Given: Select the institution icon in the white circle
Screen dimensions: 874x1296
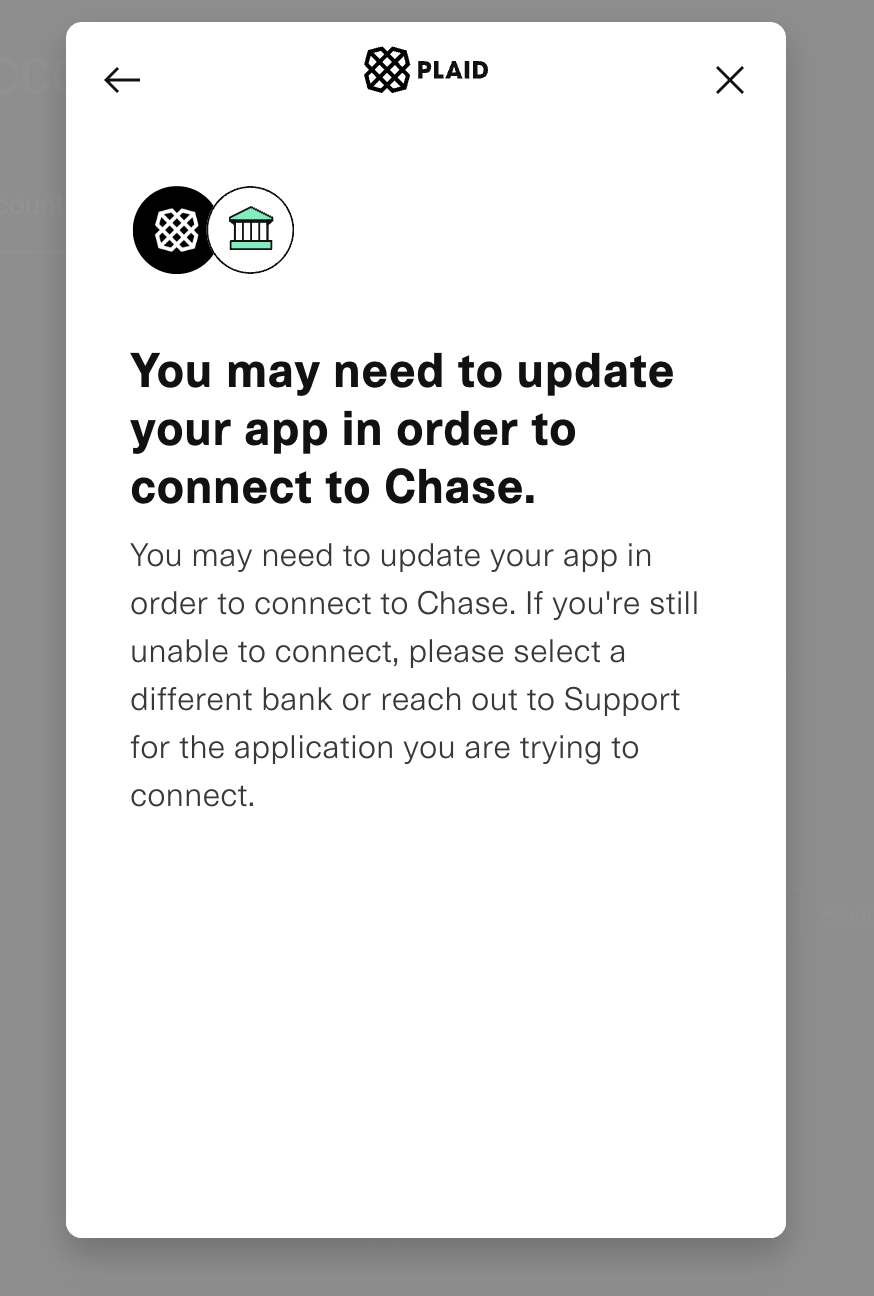Looking at the screenshot, I should (250, 229).
